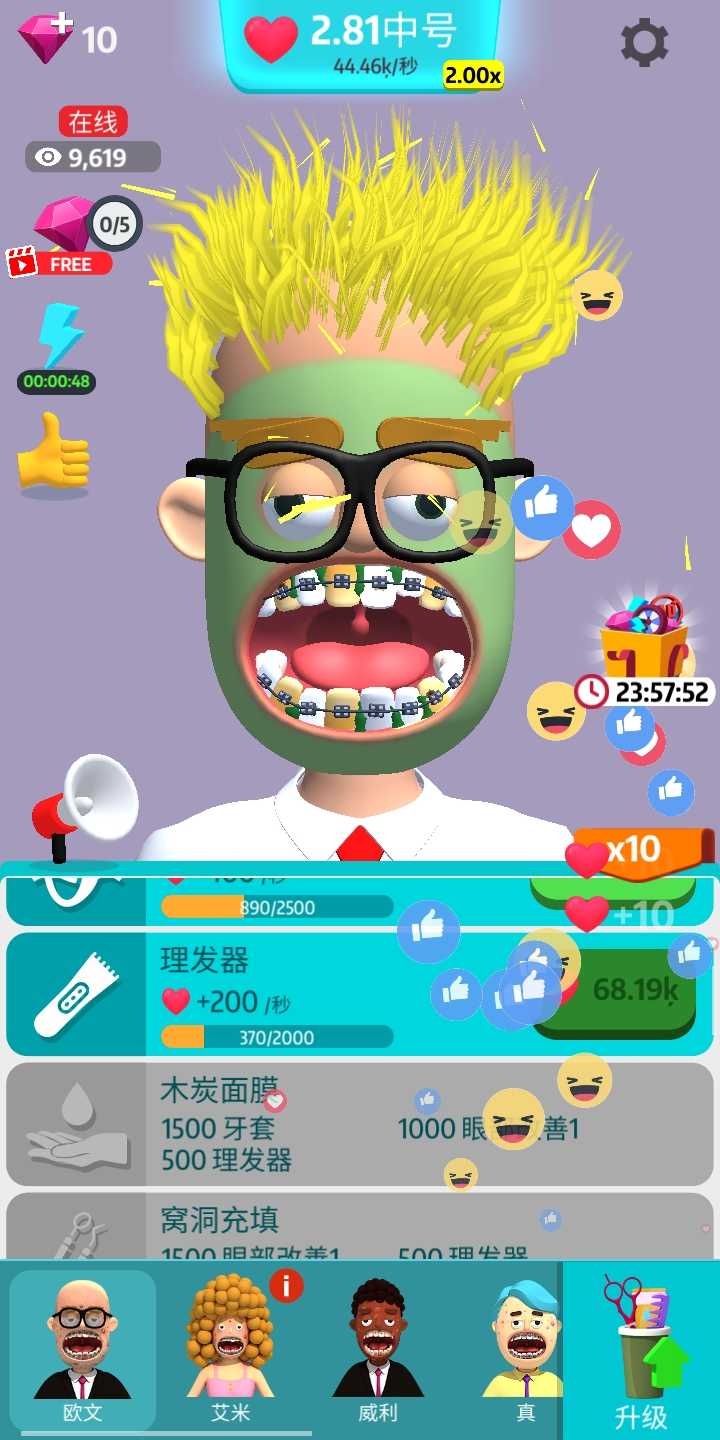Open the locked 木炭面膜 item
The height and width of the screenshot is (1440, 720).
tap(360, 1124)
